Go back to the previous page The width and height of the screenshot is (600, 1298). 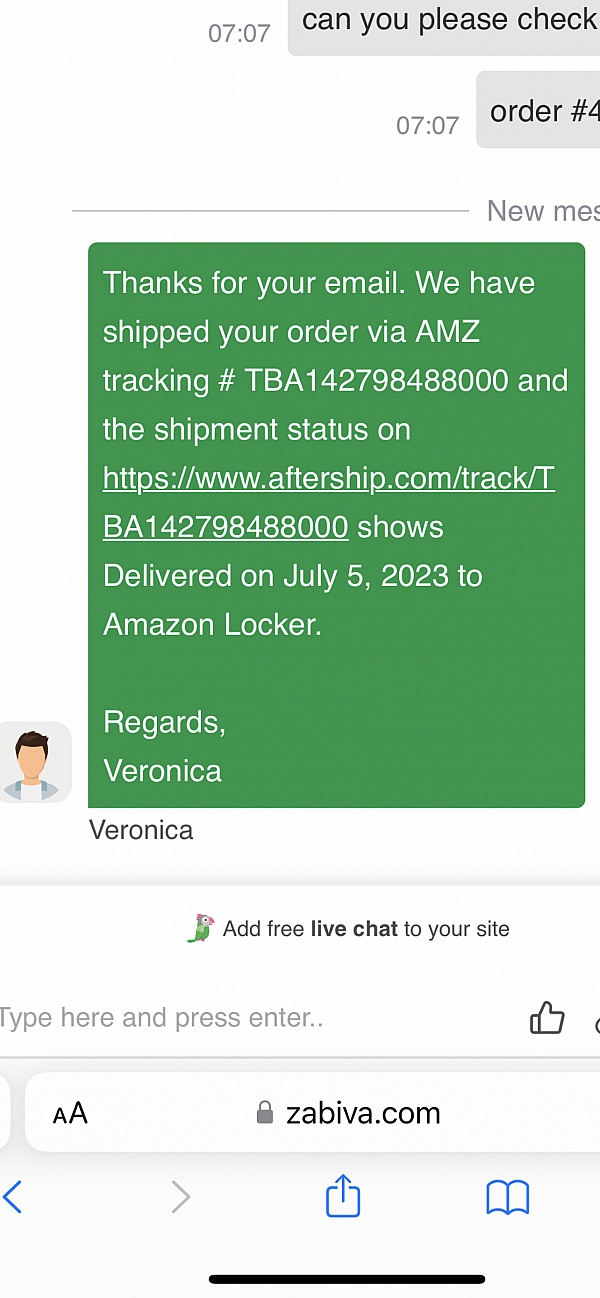click(x=12, y=1196)
